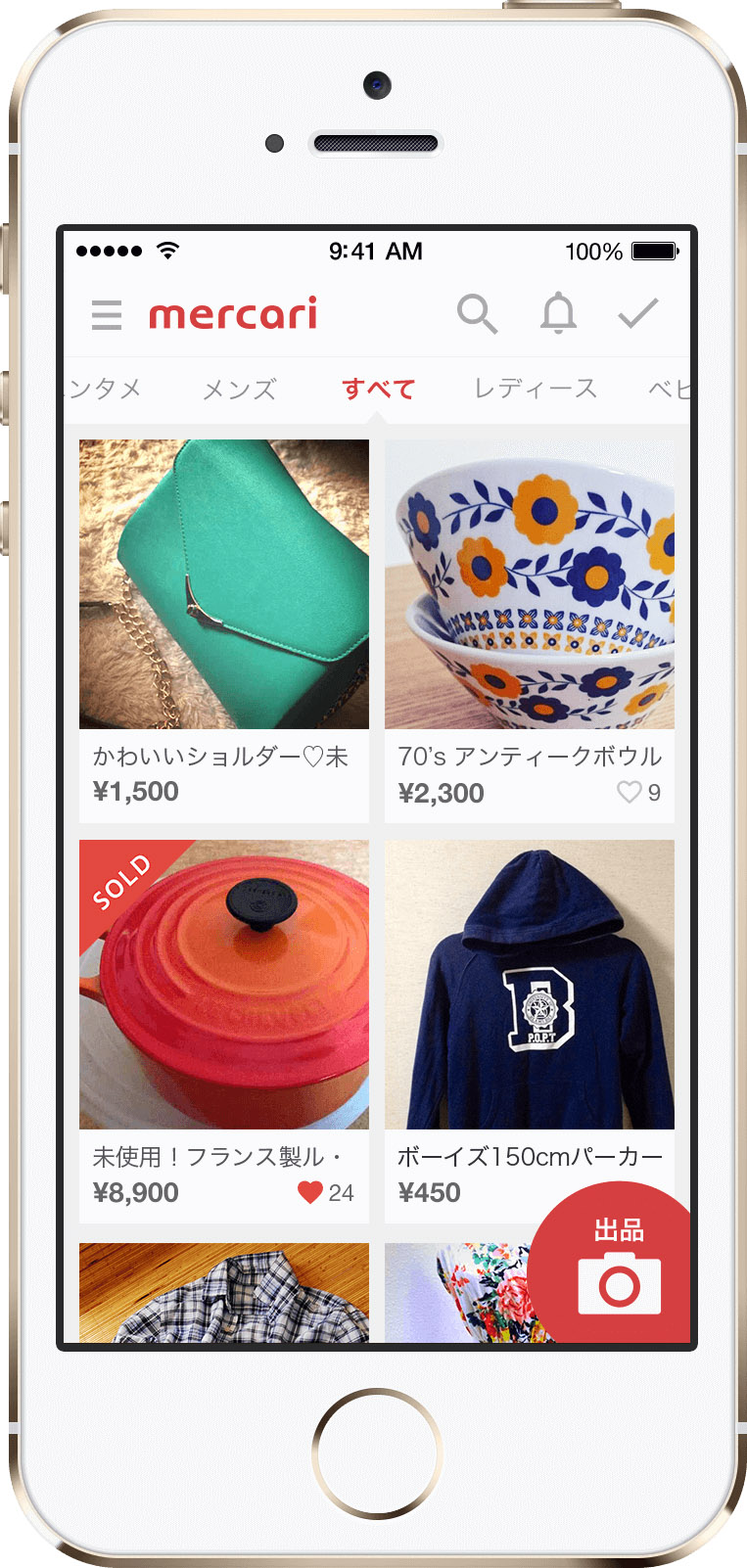Switch to the メンズ tab
Viewport: 747px width, 1568px height.
[240, 390]
